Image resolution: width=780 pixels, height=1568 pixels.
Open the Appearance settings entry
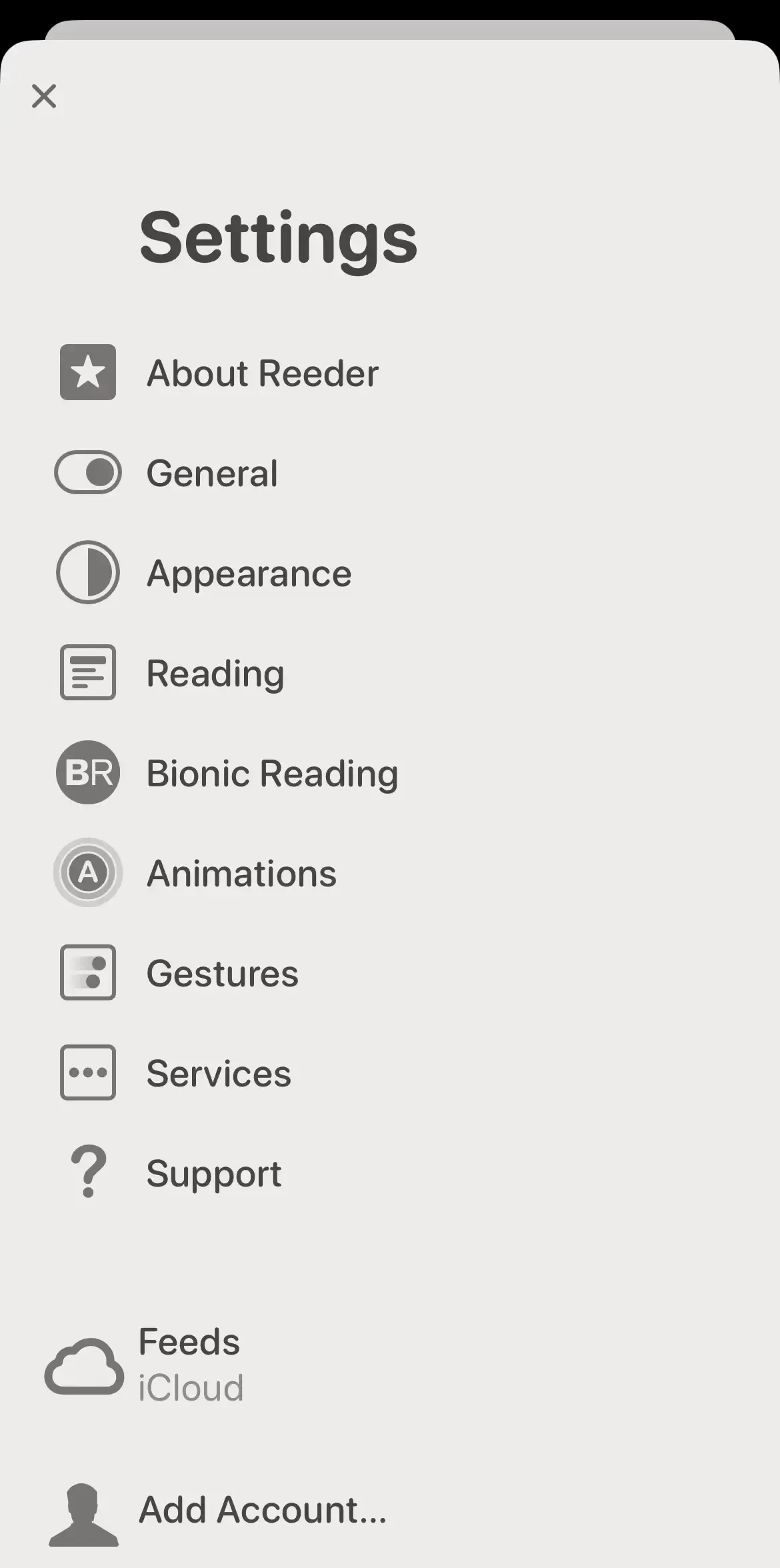pos(248,572)
